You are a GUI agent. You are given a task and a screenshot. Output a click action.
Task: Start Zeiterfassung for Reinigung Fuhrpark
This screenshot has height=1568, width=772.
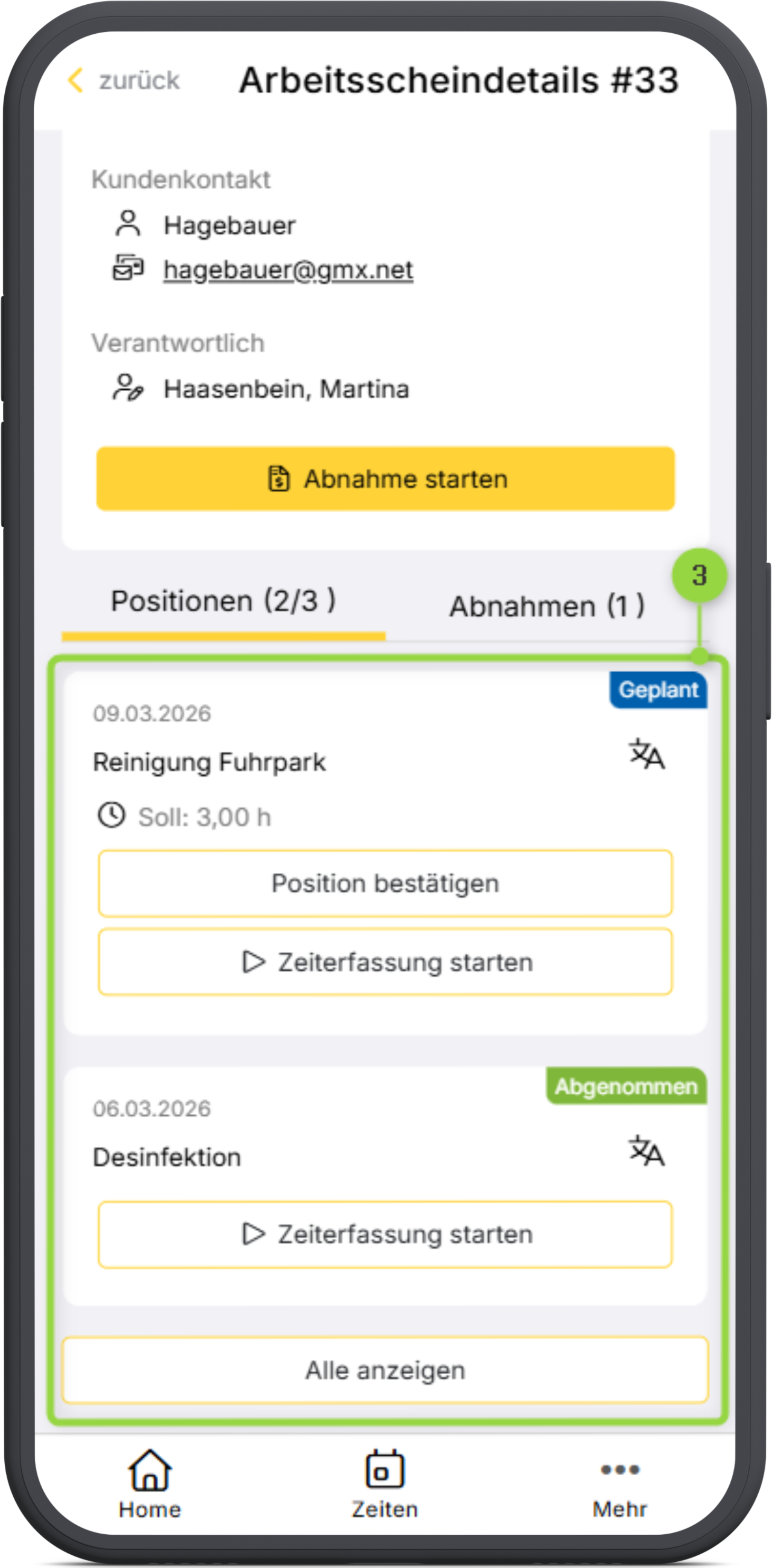click(x=385, y=962)
